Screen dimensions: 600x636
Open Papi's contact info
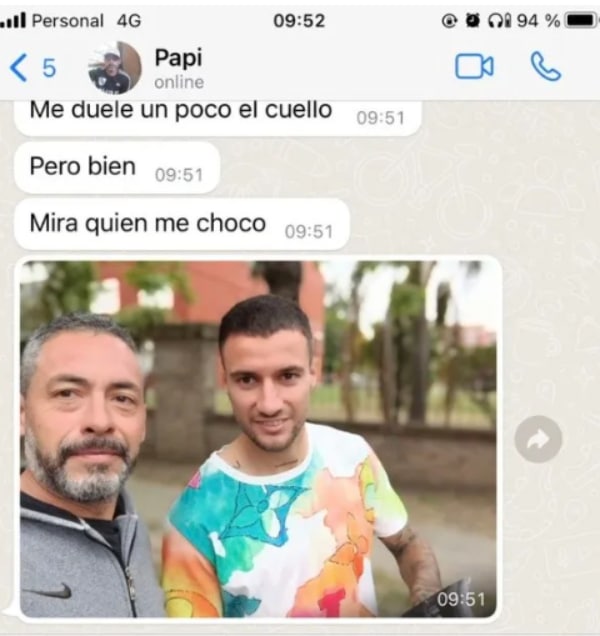(x=180, y=67)
